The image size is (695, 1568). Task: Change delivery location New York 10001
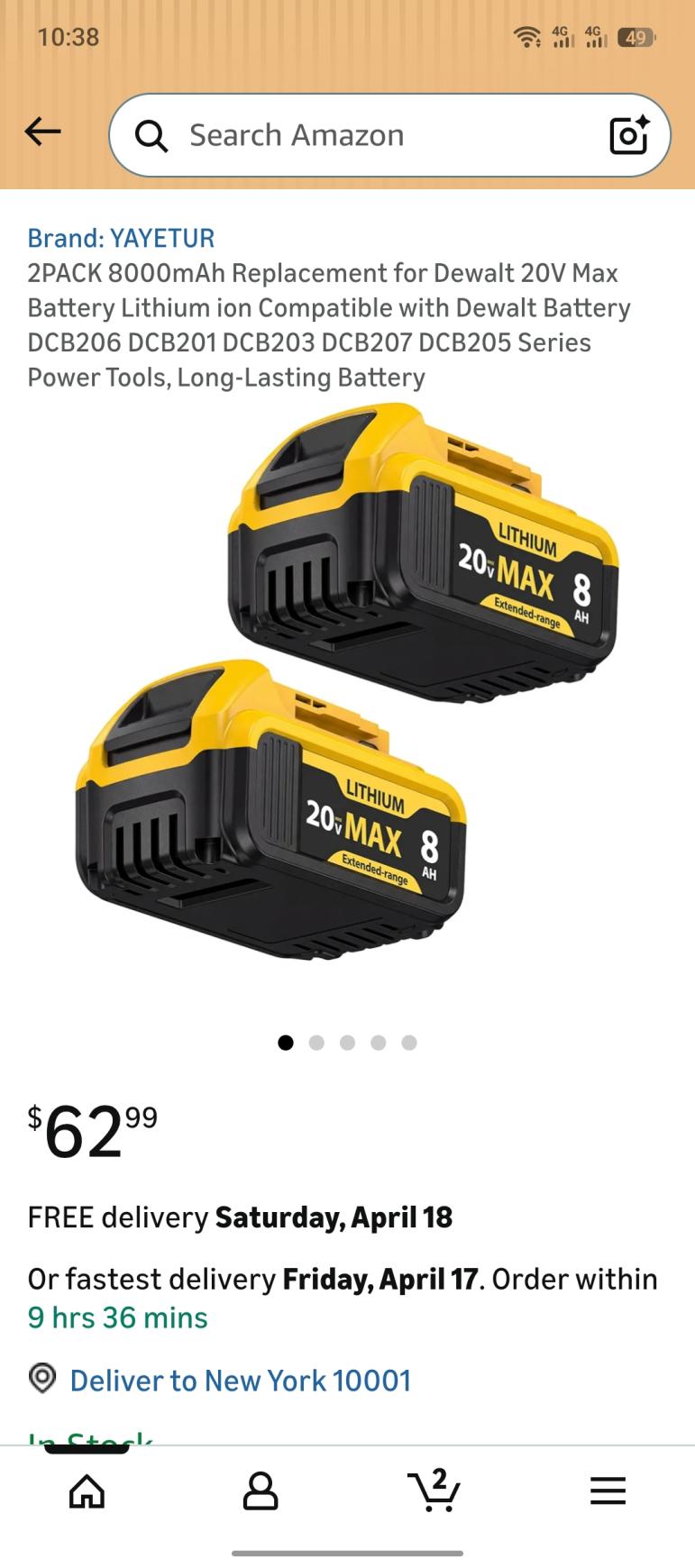pos(240,1380)
